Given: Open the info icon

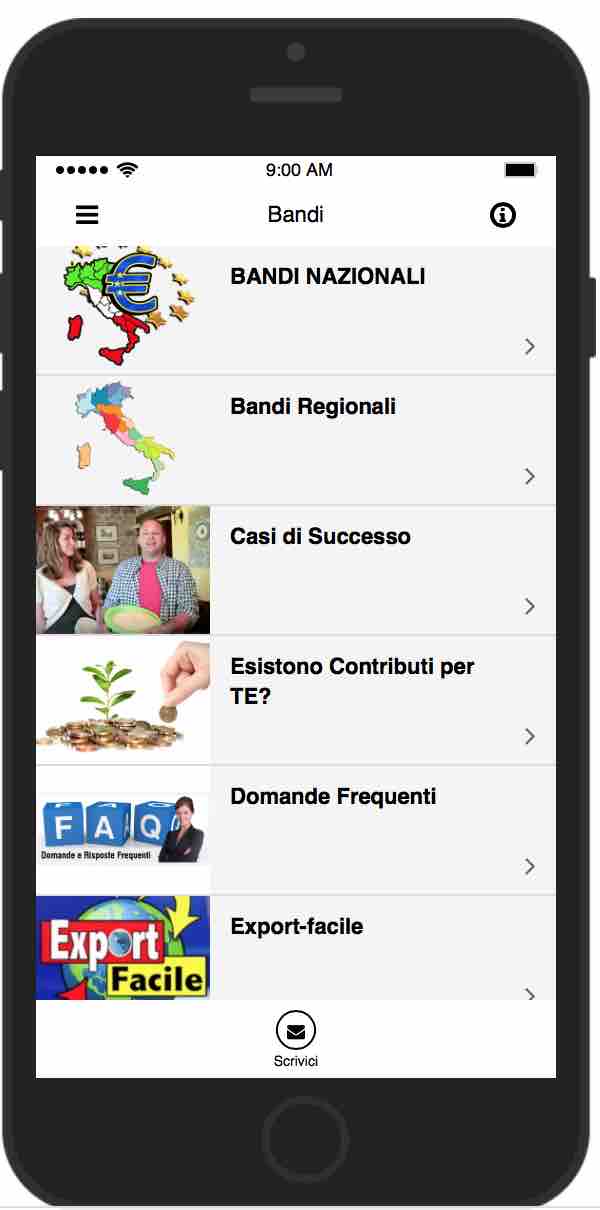Looking at the screenshot, I should coord(503,215).
